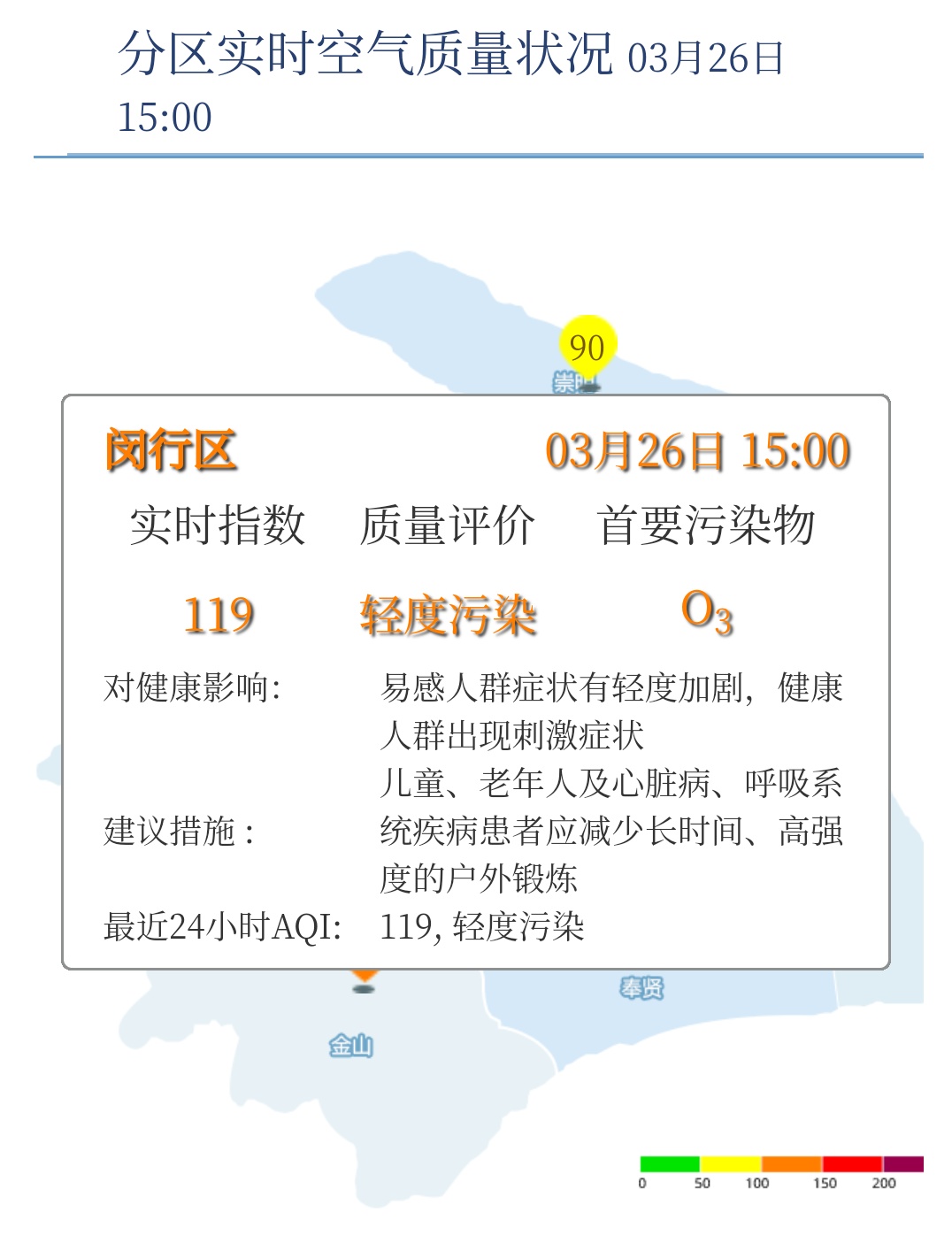Select the yellow 90 marker at 崇明
952x1258 pixels.
tap(587, 346)
